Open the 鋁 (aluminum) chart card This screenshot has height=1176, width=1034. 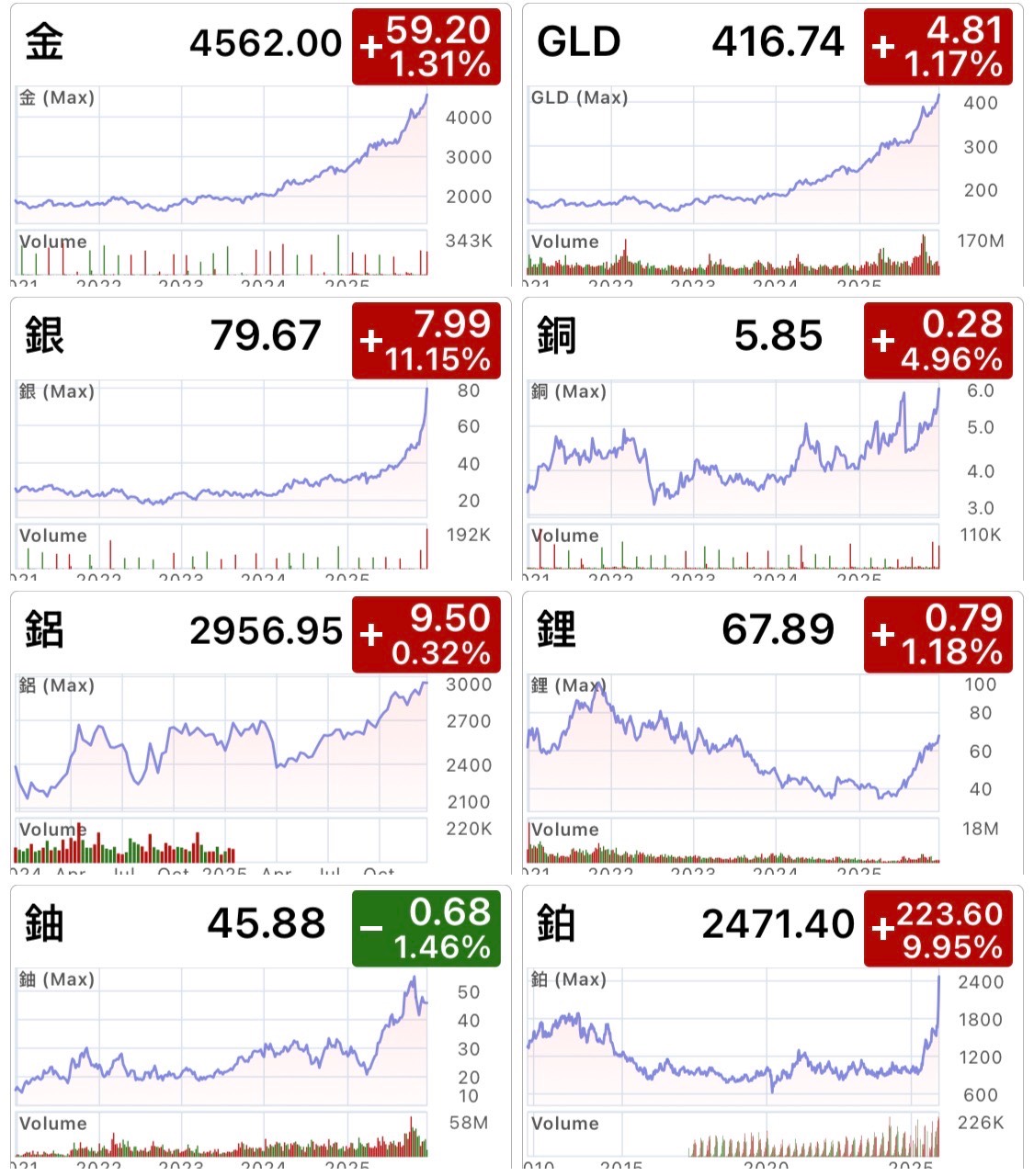point(260,735)
